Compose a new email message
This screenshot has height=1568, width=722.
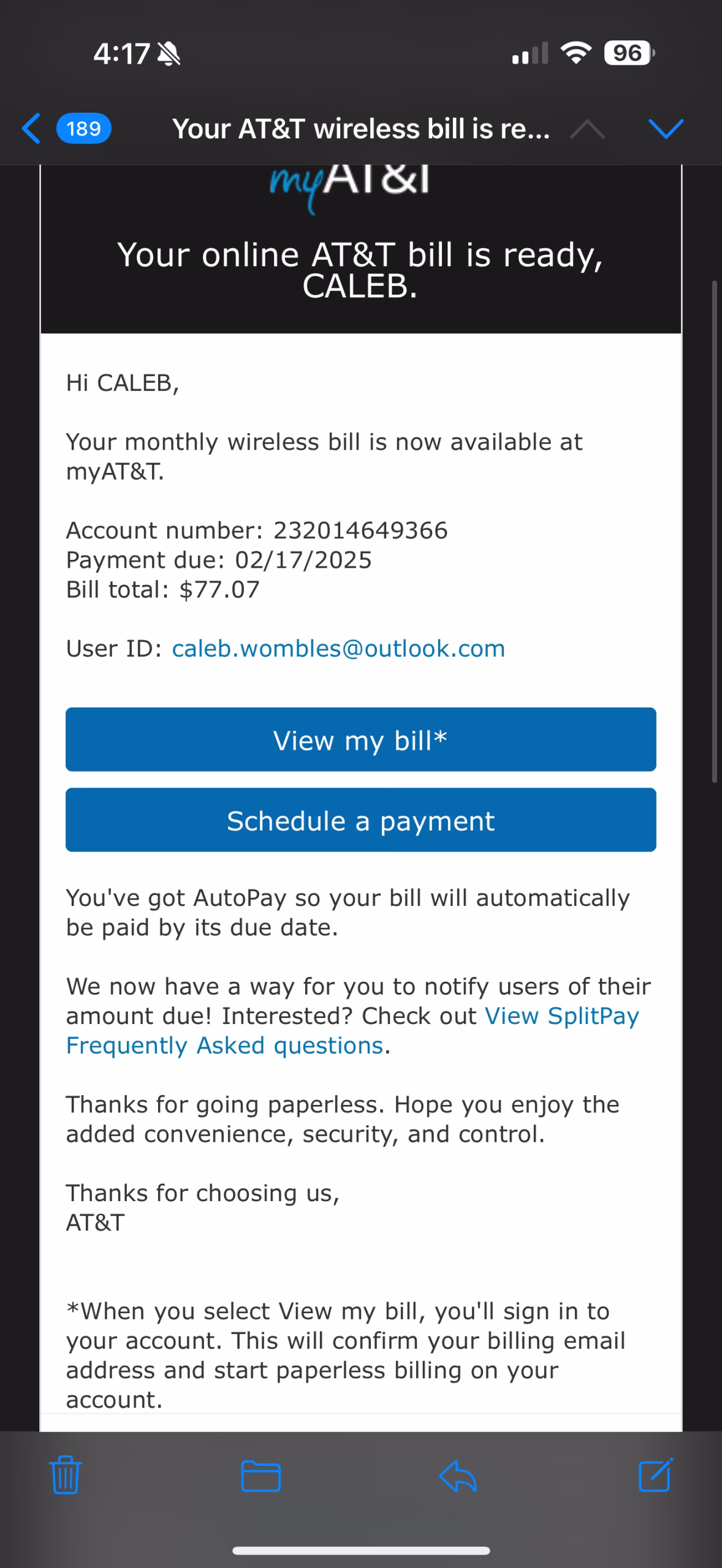655,1475
